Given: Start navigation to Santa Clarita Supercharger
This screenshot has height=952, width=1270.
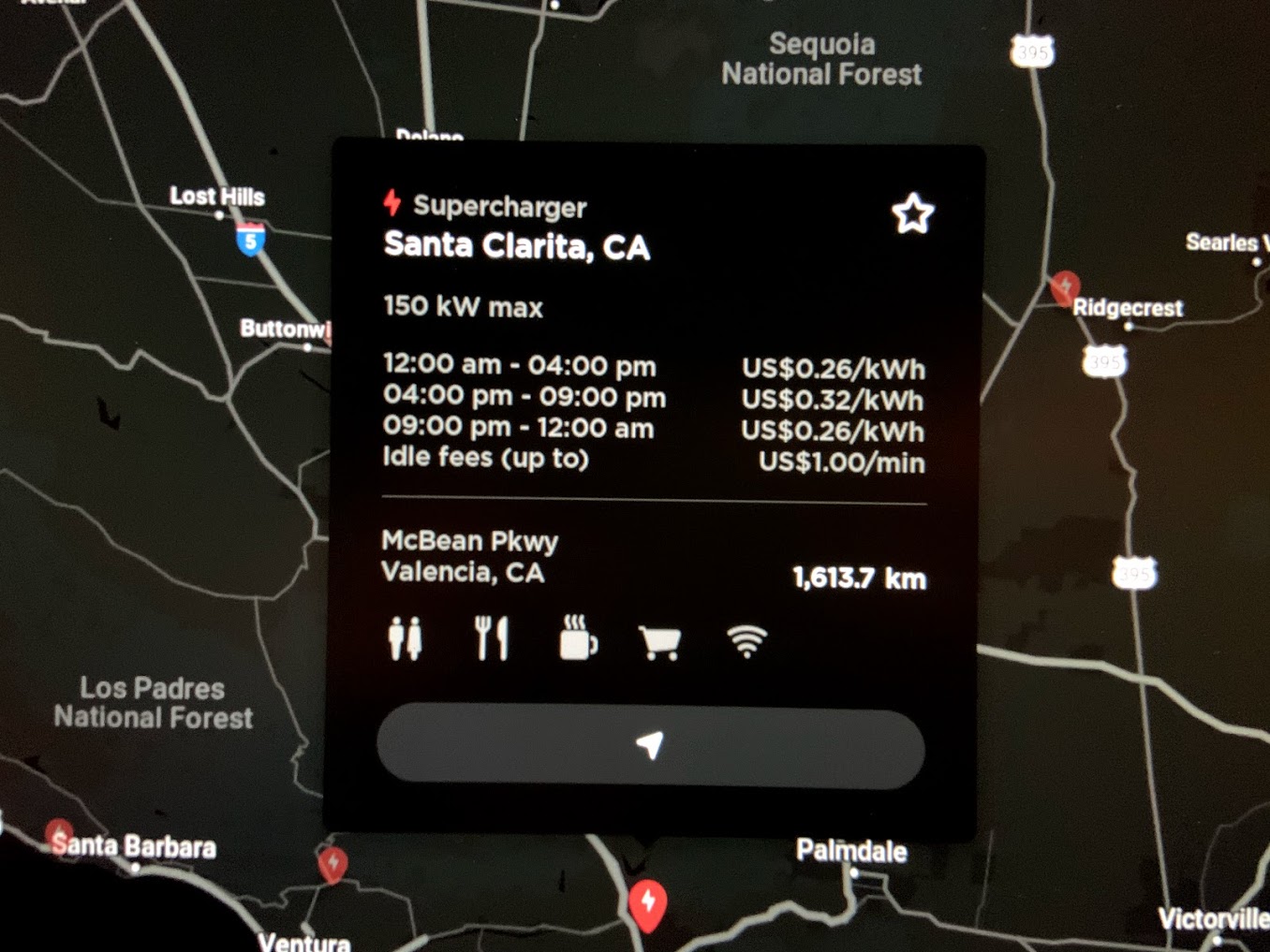Looking at the screenshot, I should pyautogui.click(x=650, y=748).
